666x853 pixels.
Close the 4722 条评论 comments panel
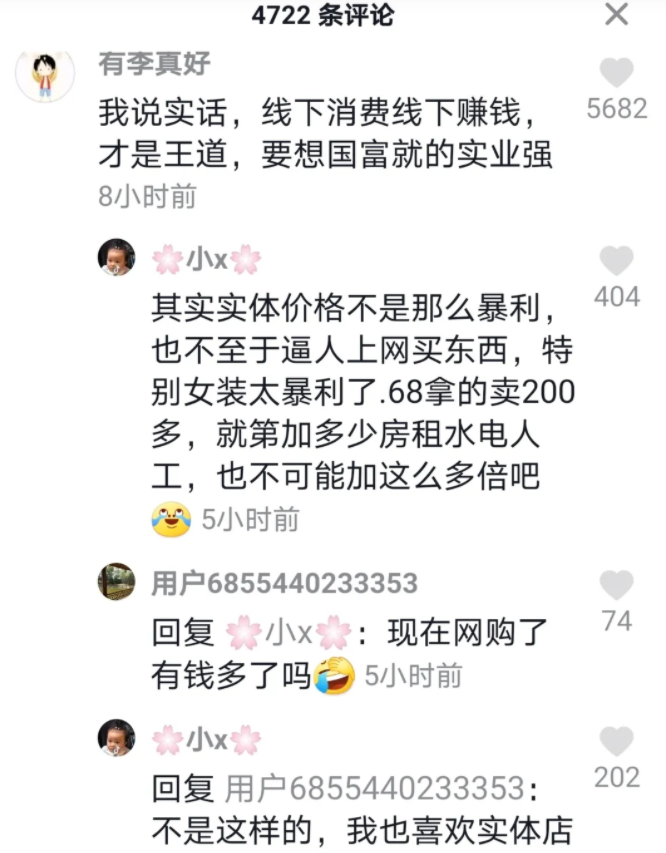tap(617, 15)
